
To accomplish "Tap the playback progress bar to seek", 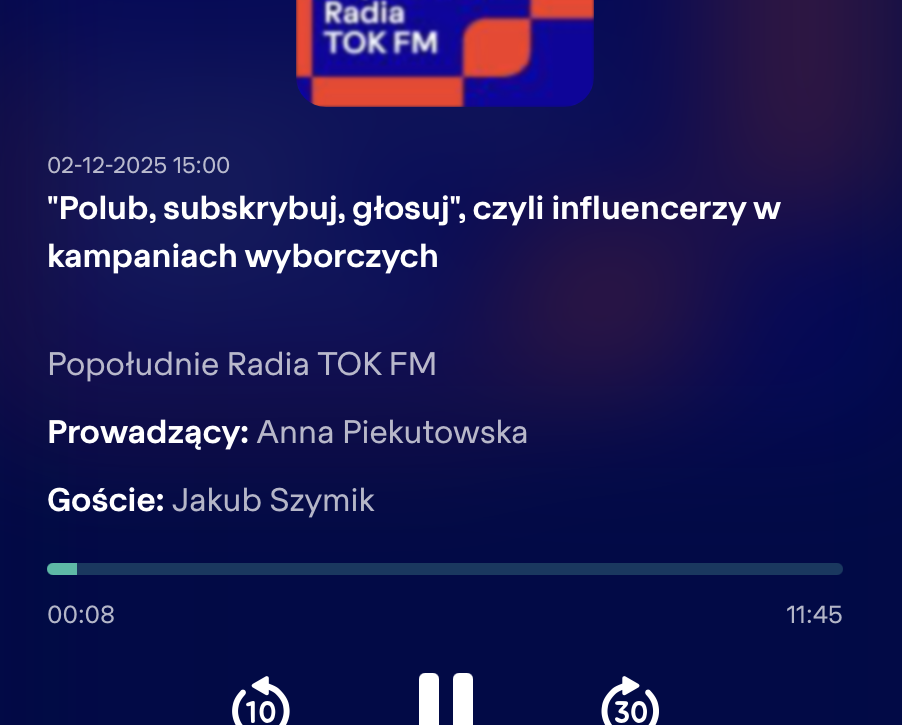I will (x=445, y=569).
